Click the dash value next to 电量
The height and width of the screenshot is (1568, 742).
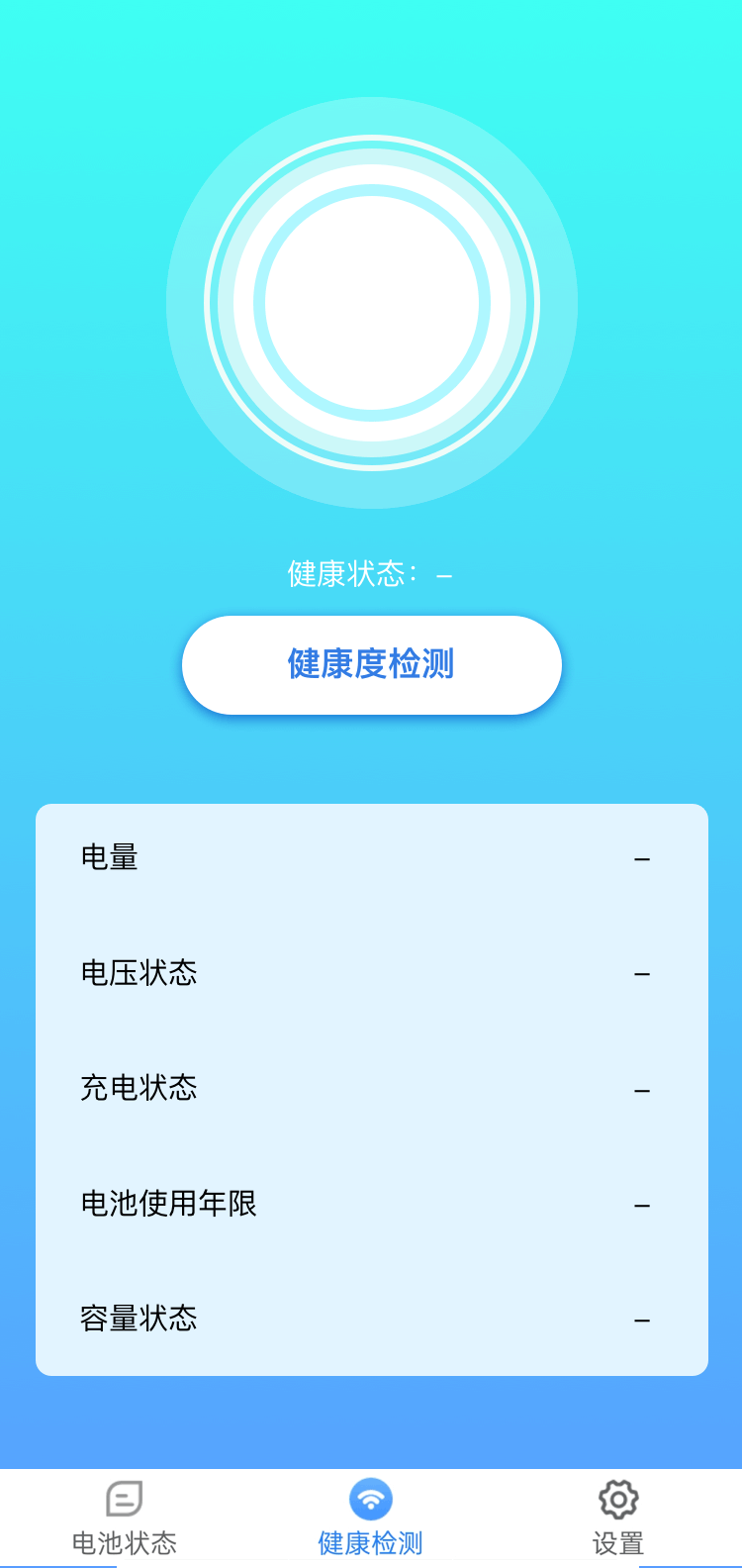641,857
